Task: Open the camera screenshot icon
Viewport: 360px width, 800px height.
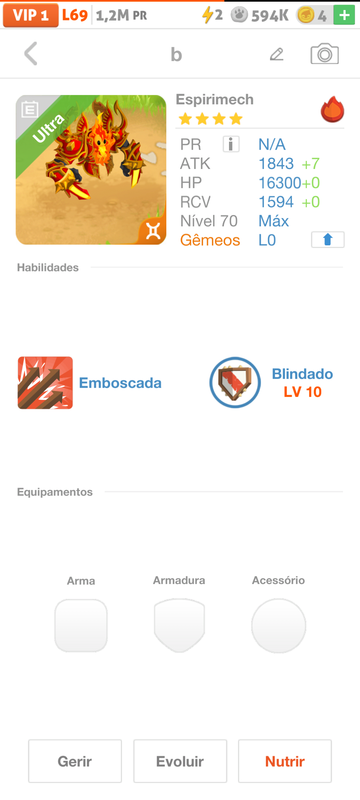Action: click(324, 54)
